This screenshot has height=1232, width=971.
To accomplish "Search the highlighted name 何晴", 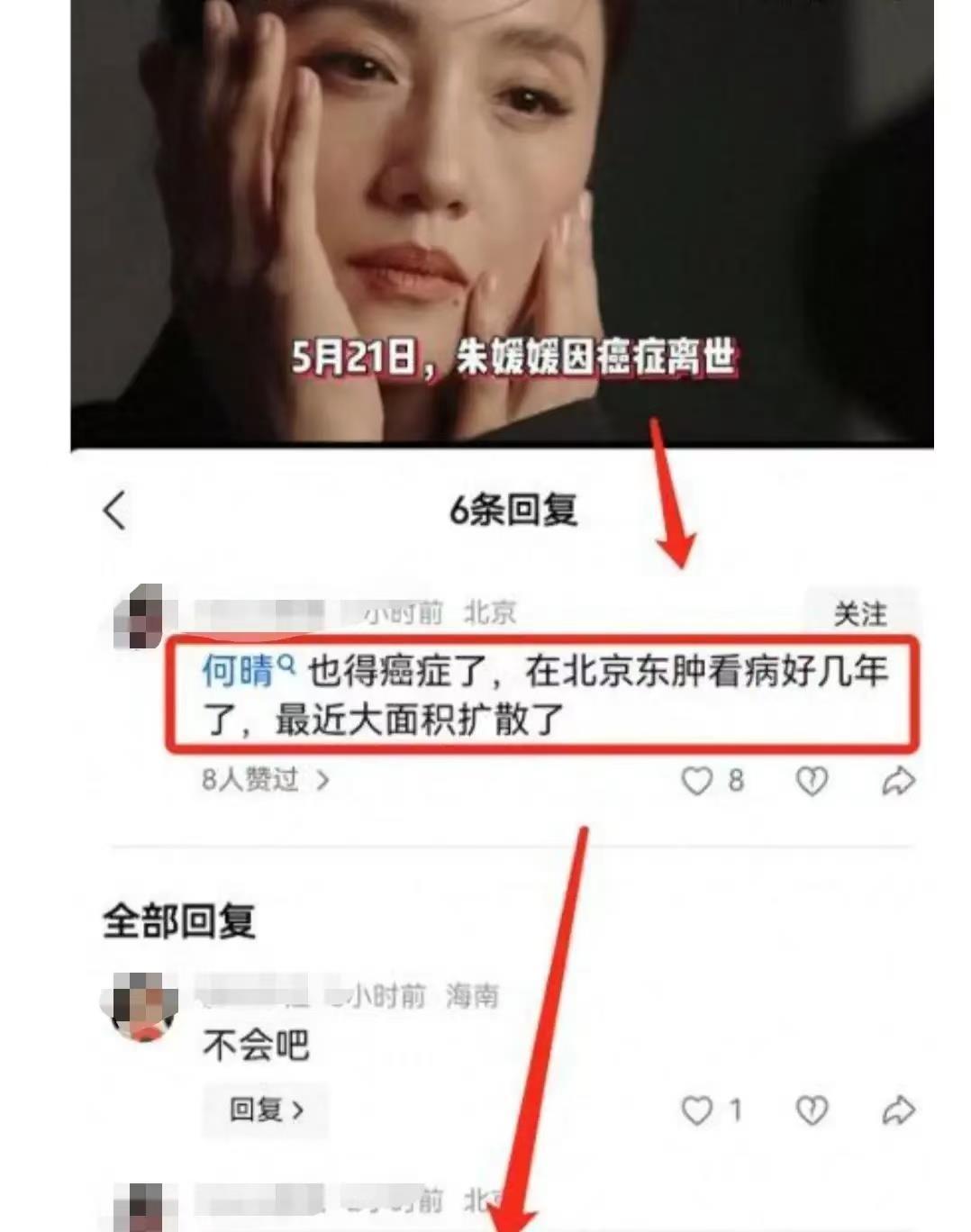I will click(x=248, y=671).
